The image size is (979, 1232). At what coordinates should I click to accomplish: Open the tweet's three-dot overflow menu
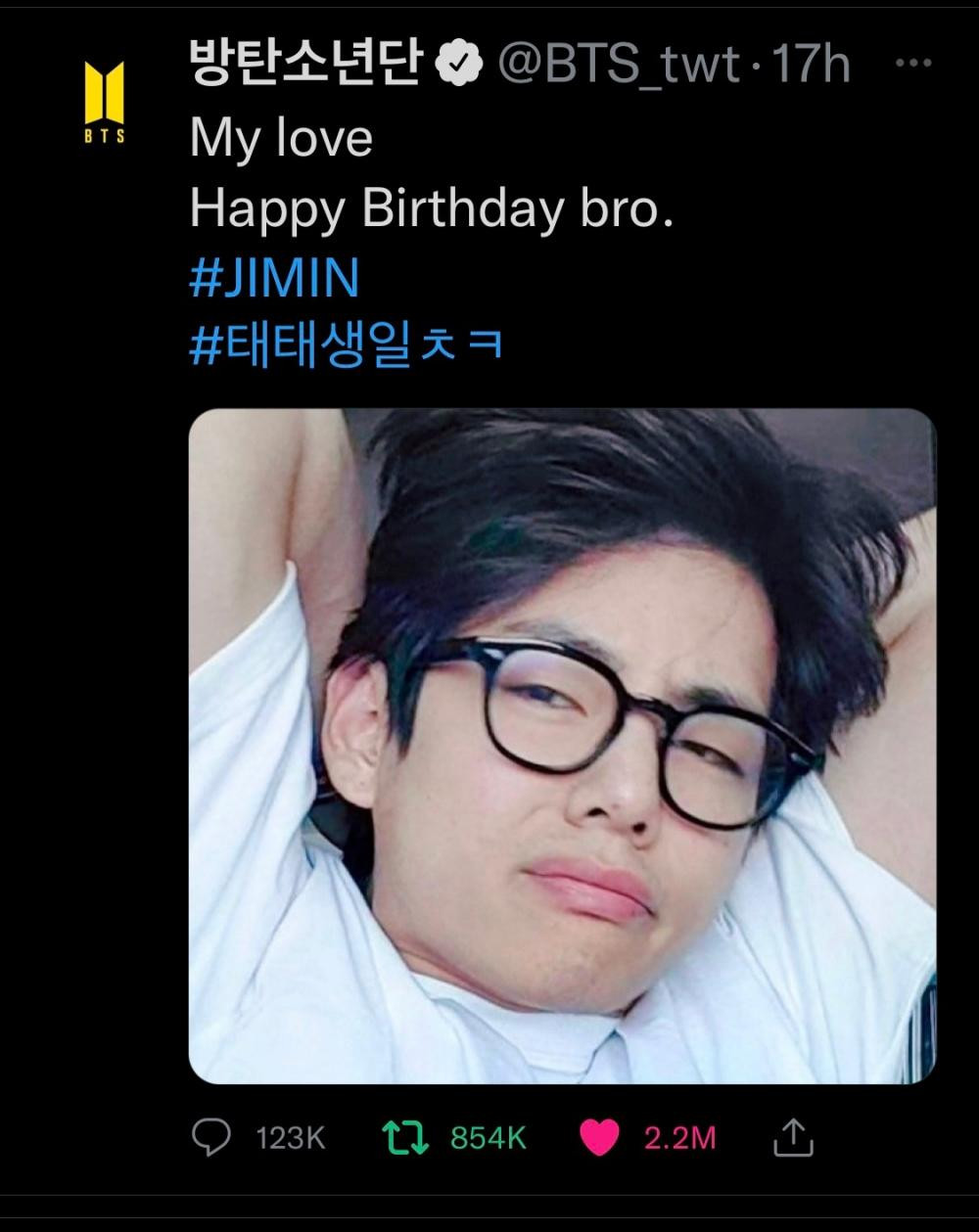pos(913,65)
